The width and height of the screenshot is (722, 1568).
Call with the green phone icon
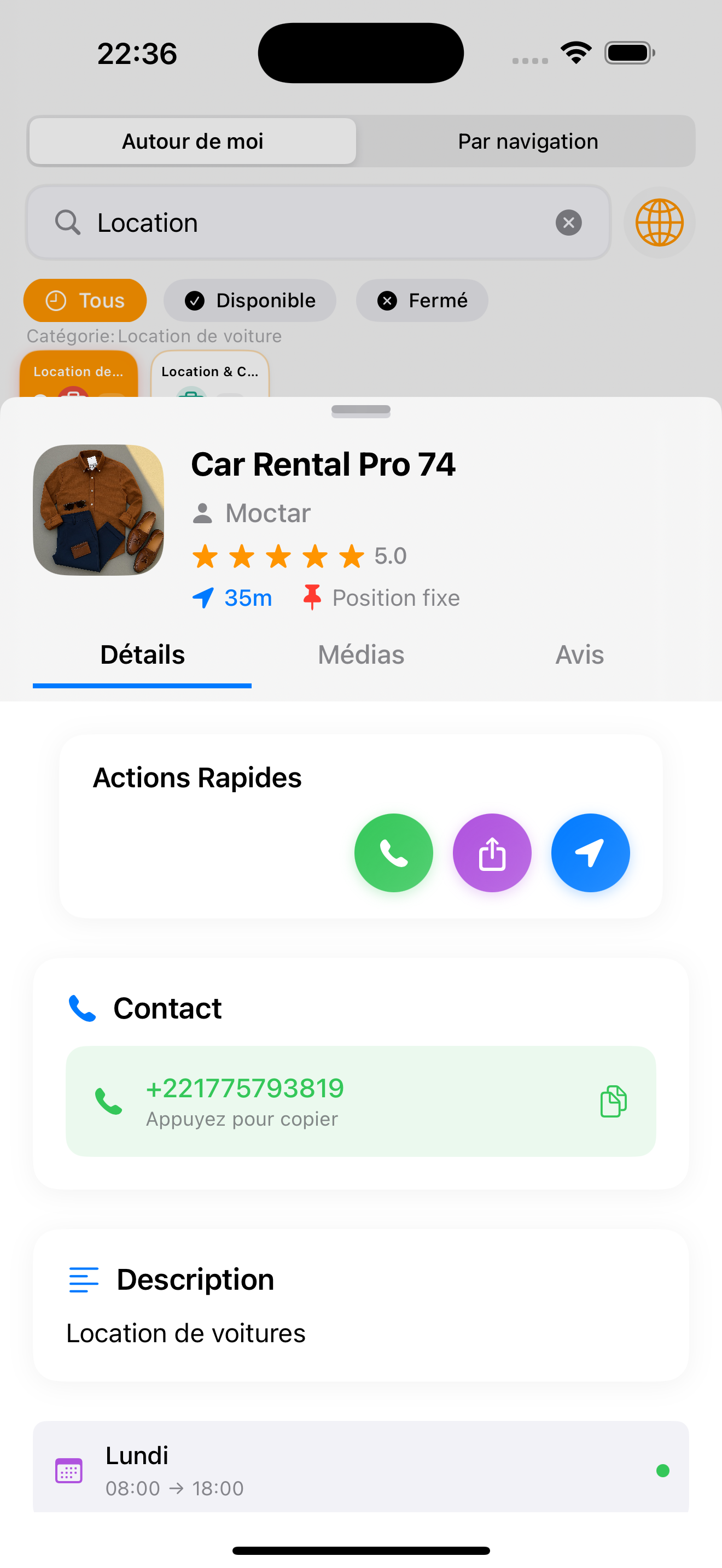(393, 852)
